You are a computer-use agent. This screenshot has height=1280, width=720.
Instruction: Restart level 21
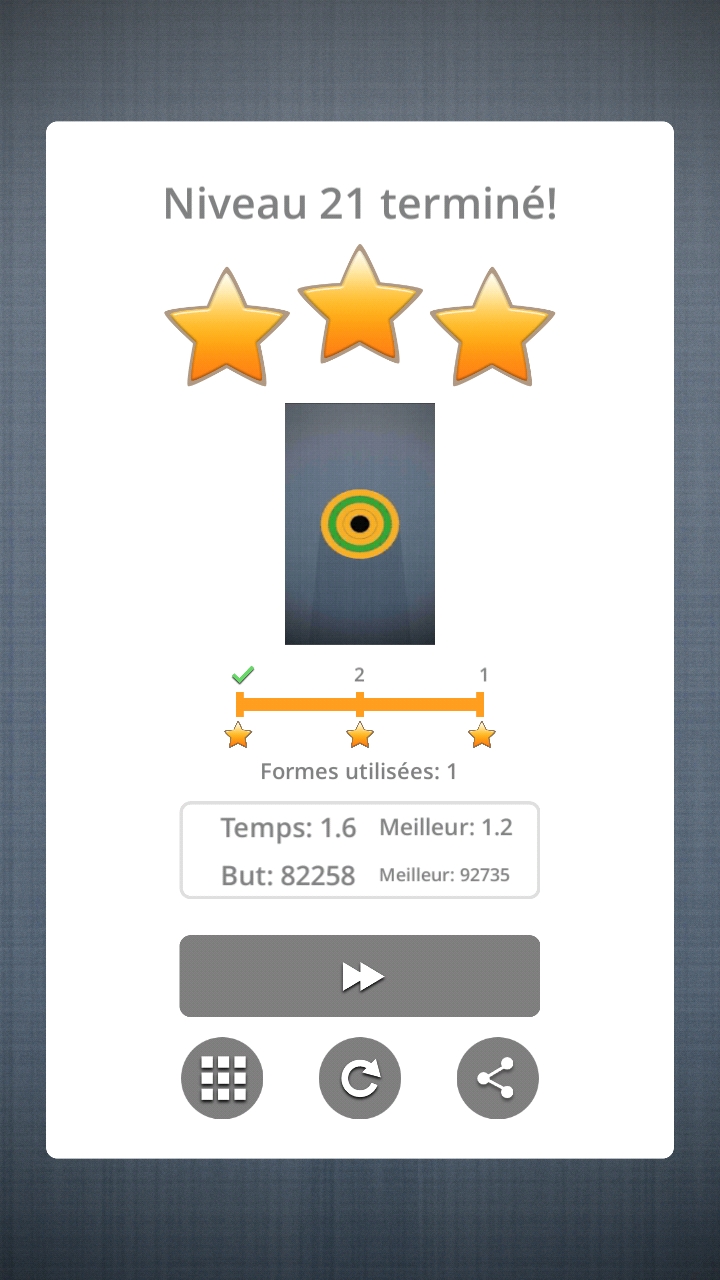360,1079
